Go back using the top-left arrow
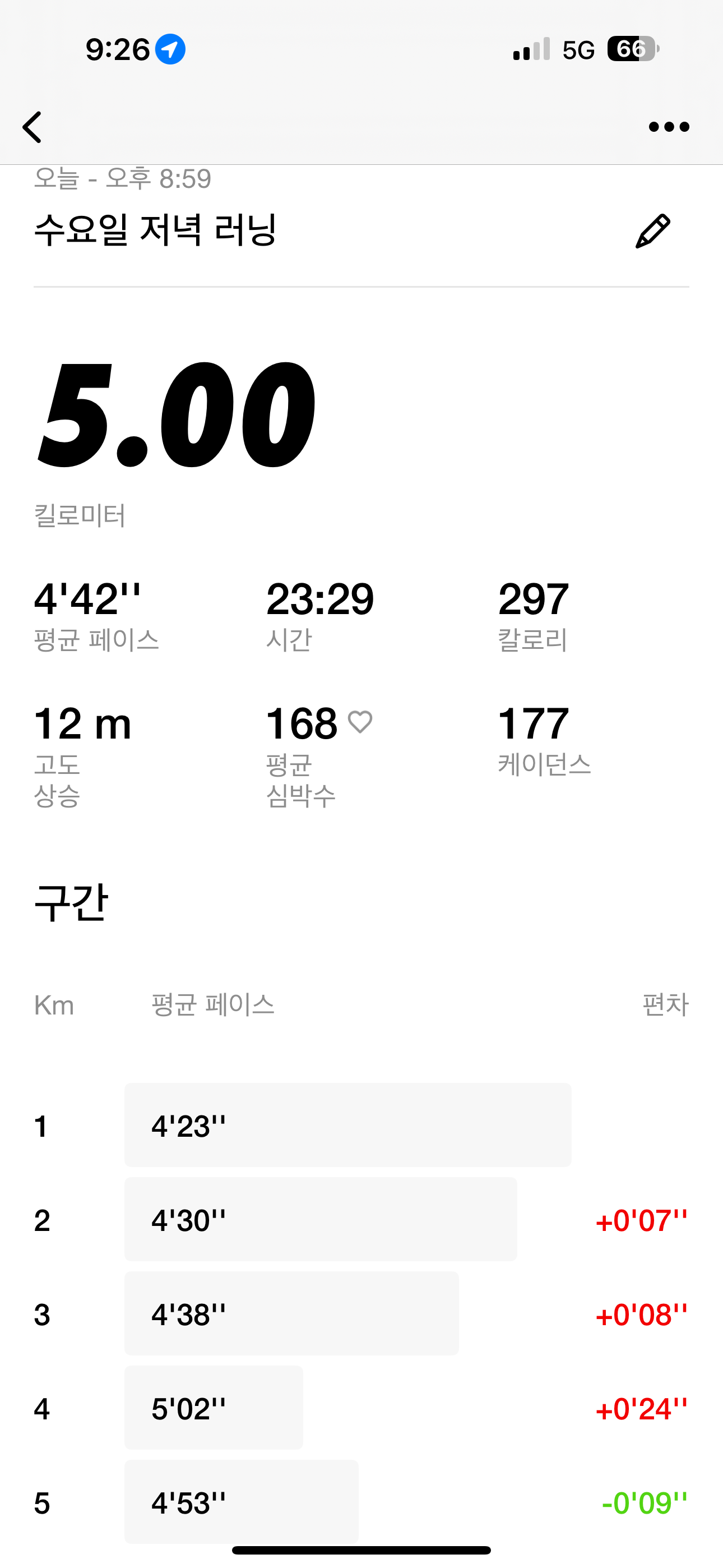The image size is (723, 1568). 33,127
